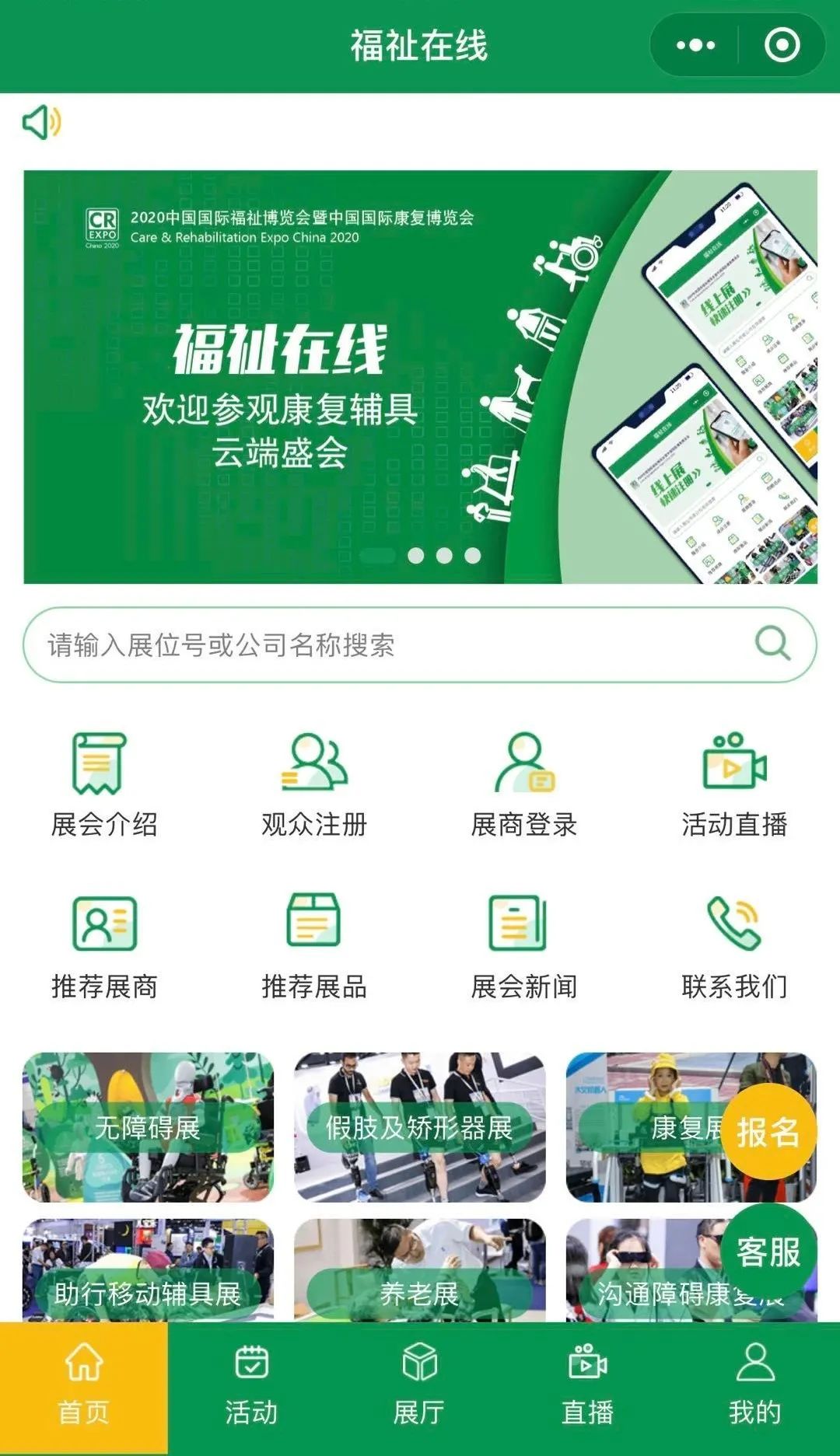Contact support via floating 客服 button
This screenshot has width=840, height=1456.
[x=768, y=1252]
